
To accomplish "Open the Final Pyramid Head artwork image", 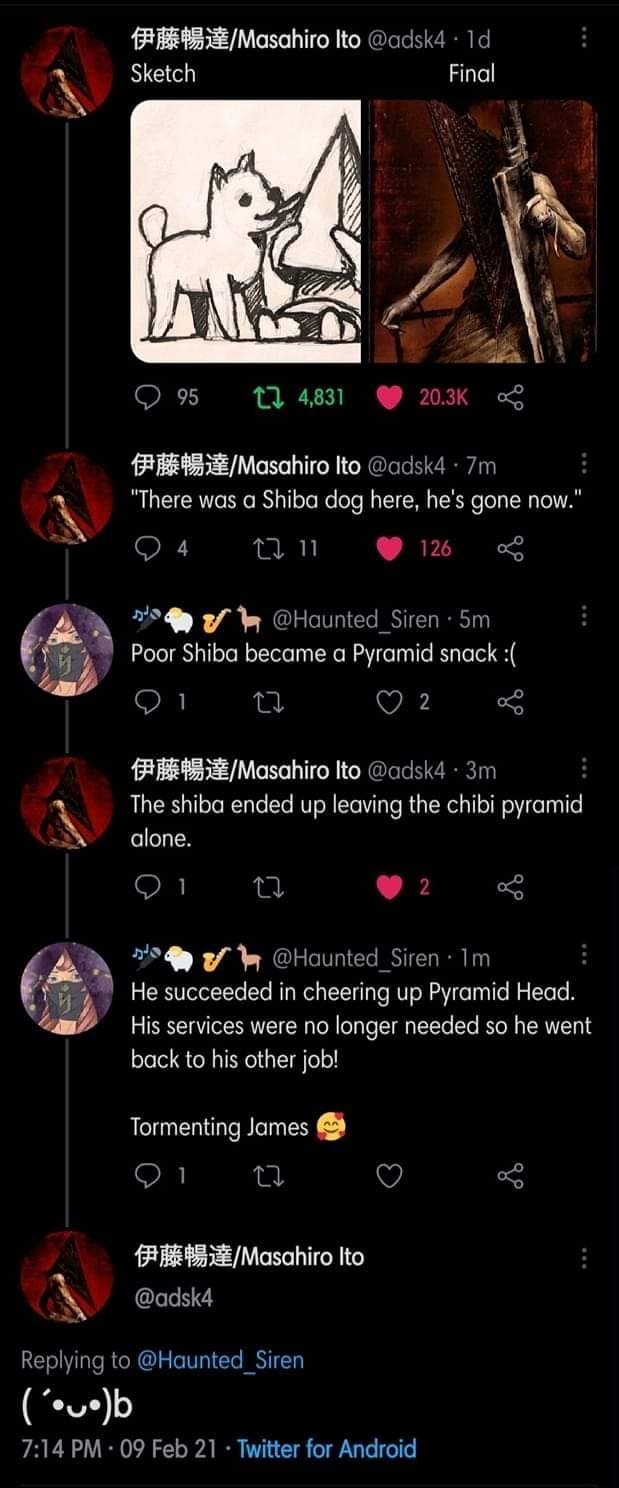I will (x=484, y=231).
